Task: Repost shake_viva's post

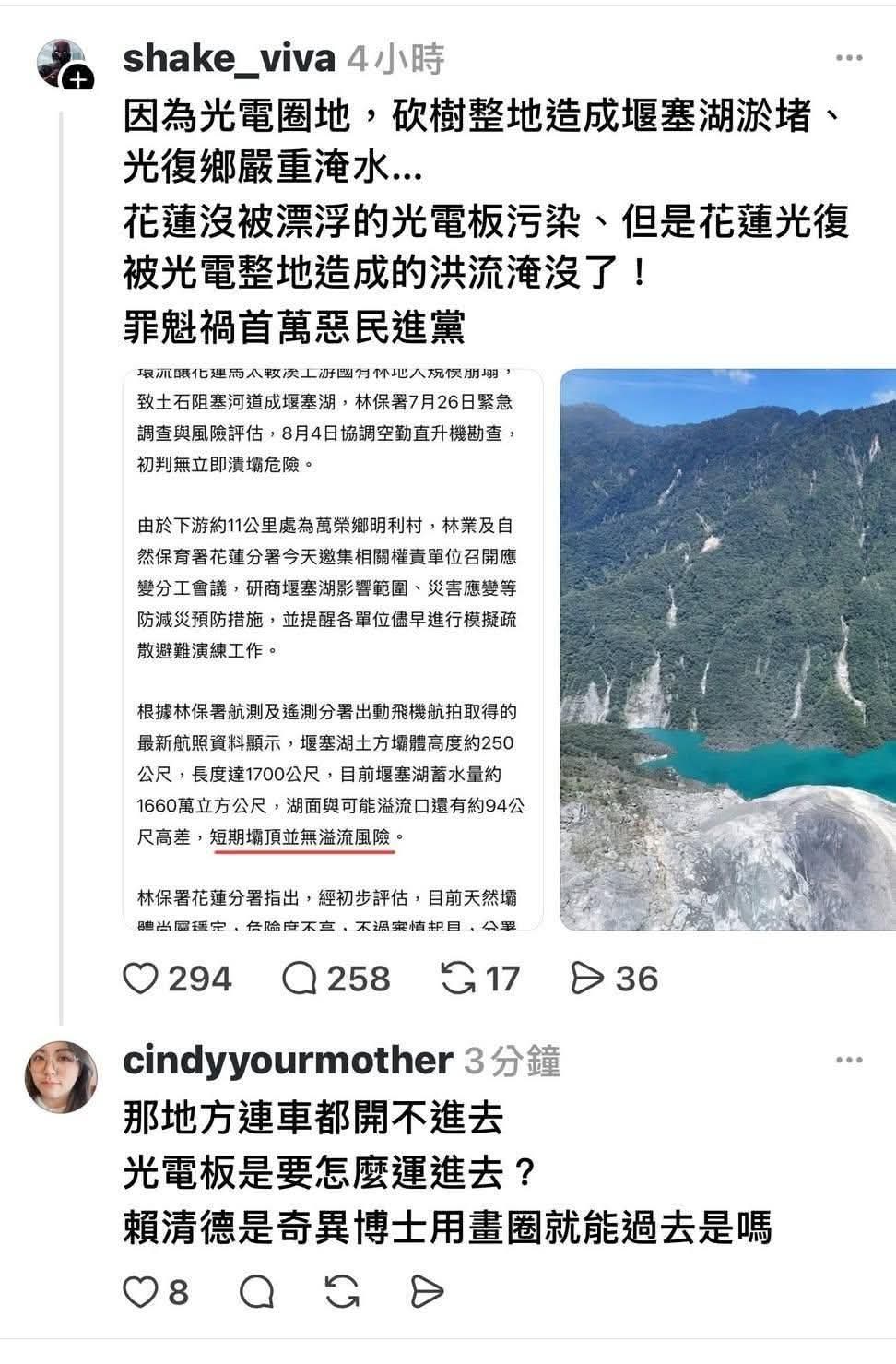Action: click(x=458, y=979)
